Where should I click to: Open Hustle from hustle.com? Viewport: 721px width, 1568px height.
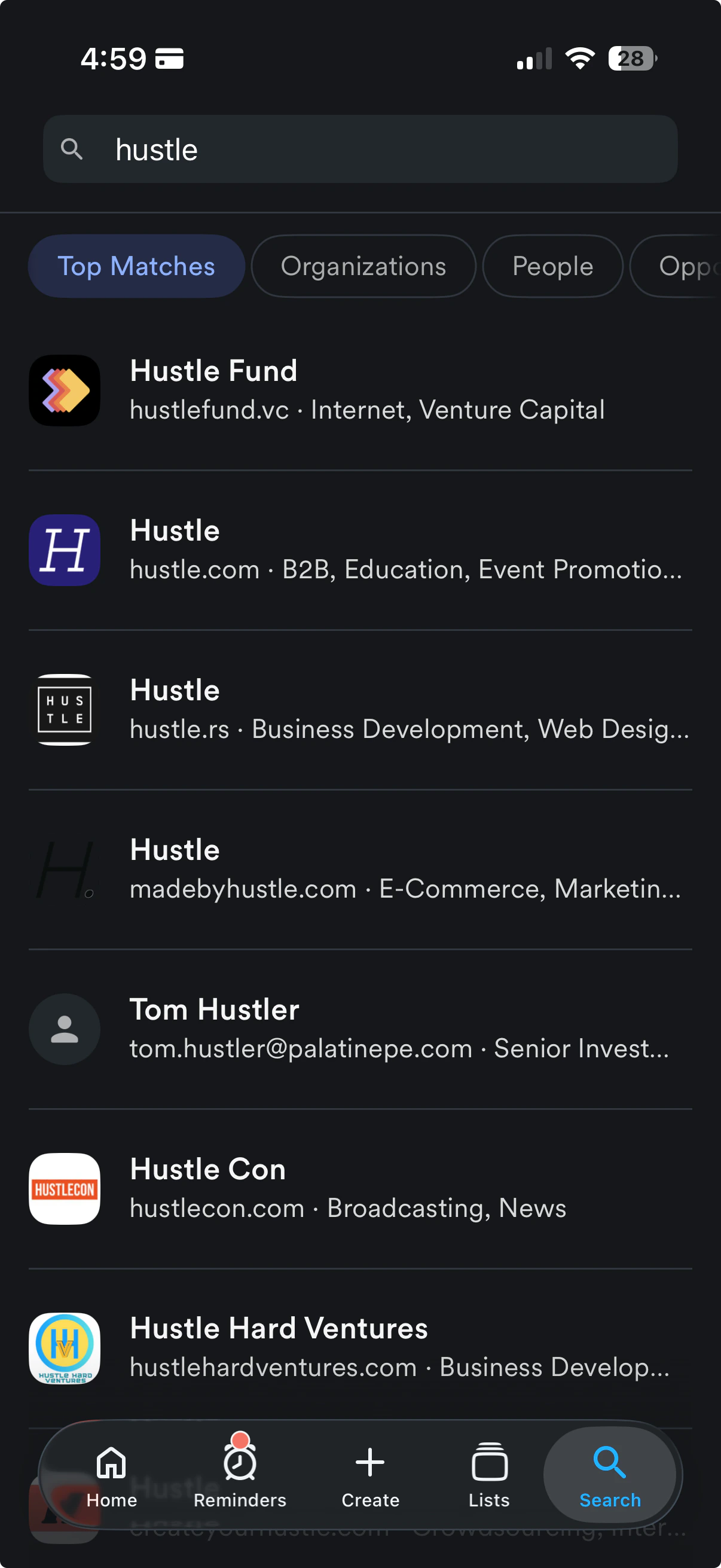point(360,550)
